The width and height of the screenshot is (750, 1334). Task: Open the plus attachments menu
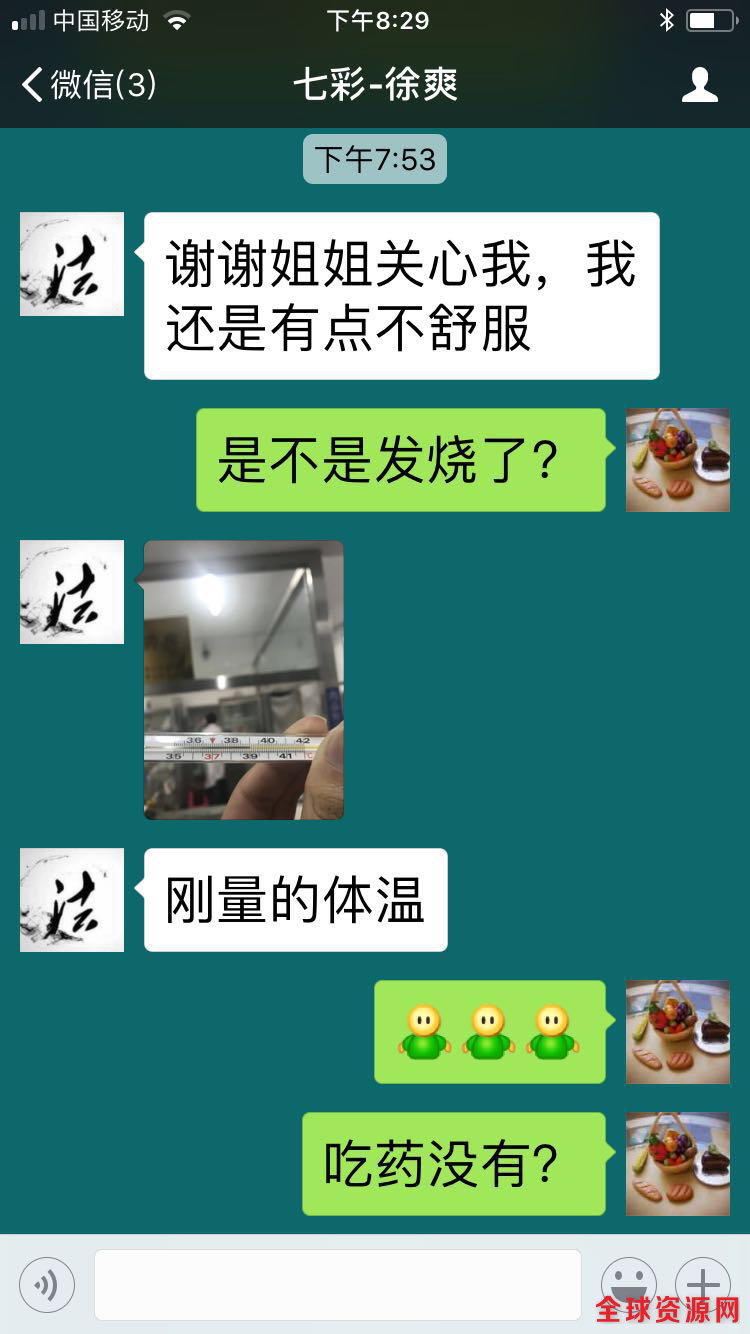703,1284
